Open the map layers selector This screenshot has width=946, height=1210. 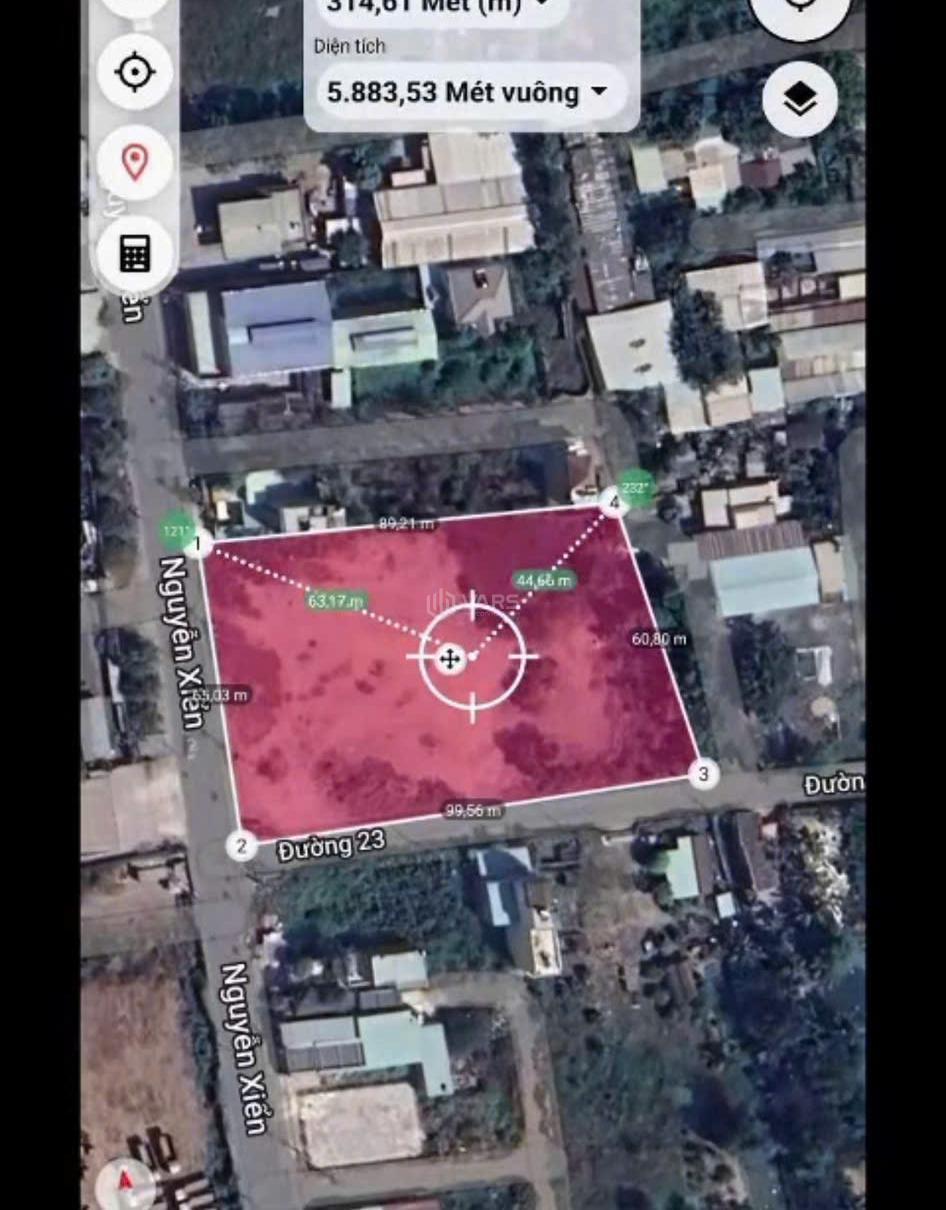[799, 99]
